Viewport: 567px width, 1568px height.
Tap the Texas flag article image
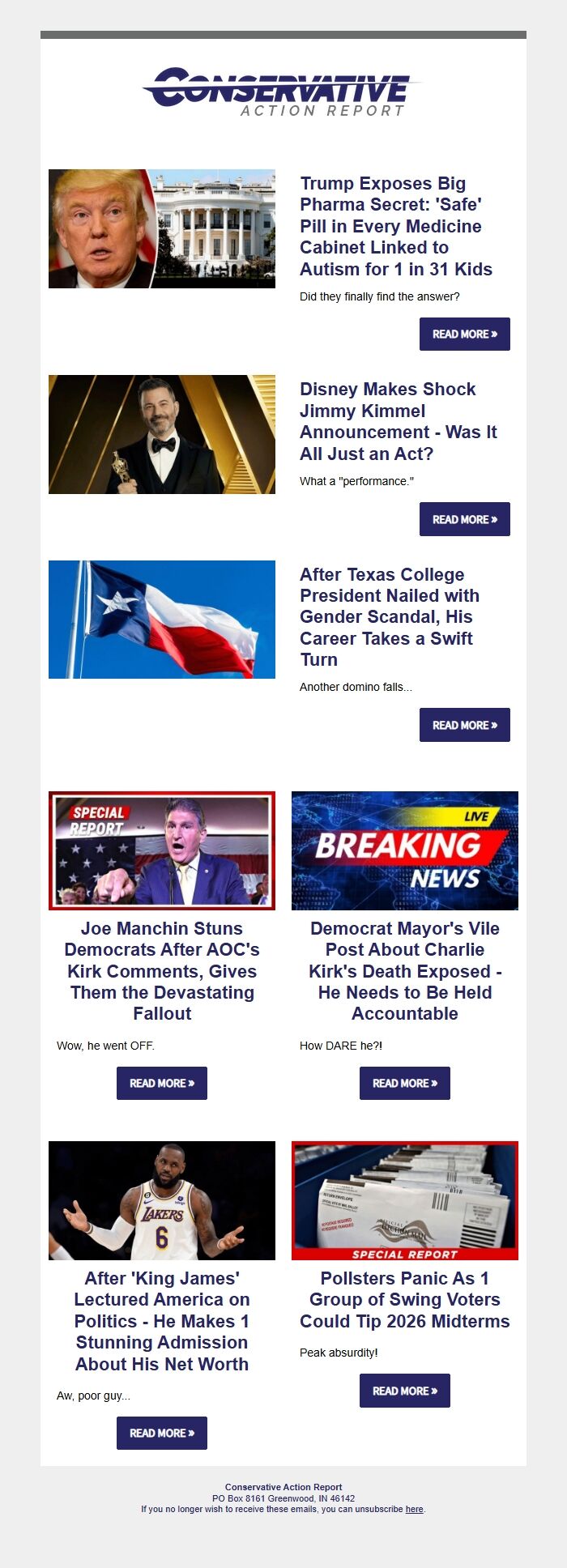[162, 620]
